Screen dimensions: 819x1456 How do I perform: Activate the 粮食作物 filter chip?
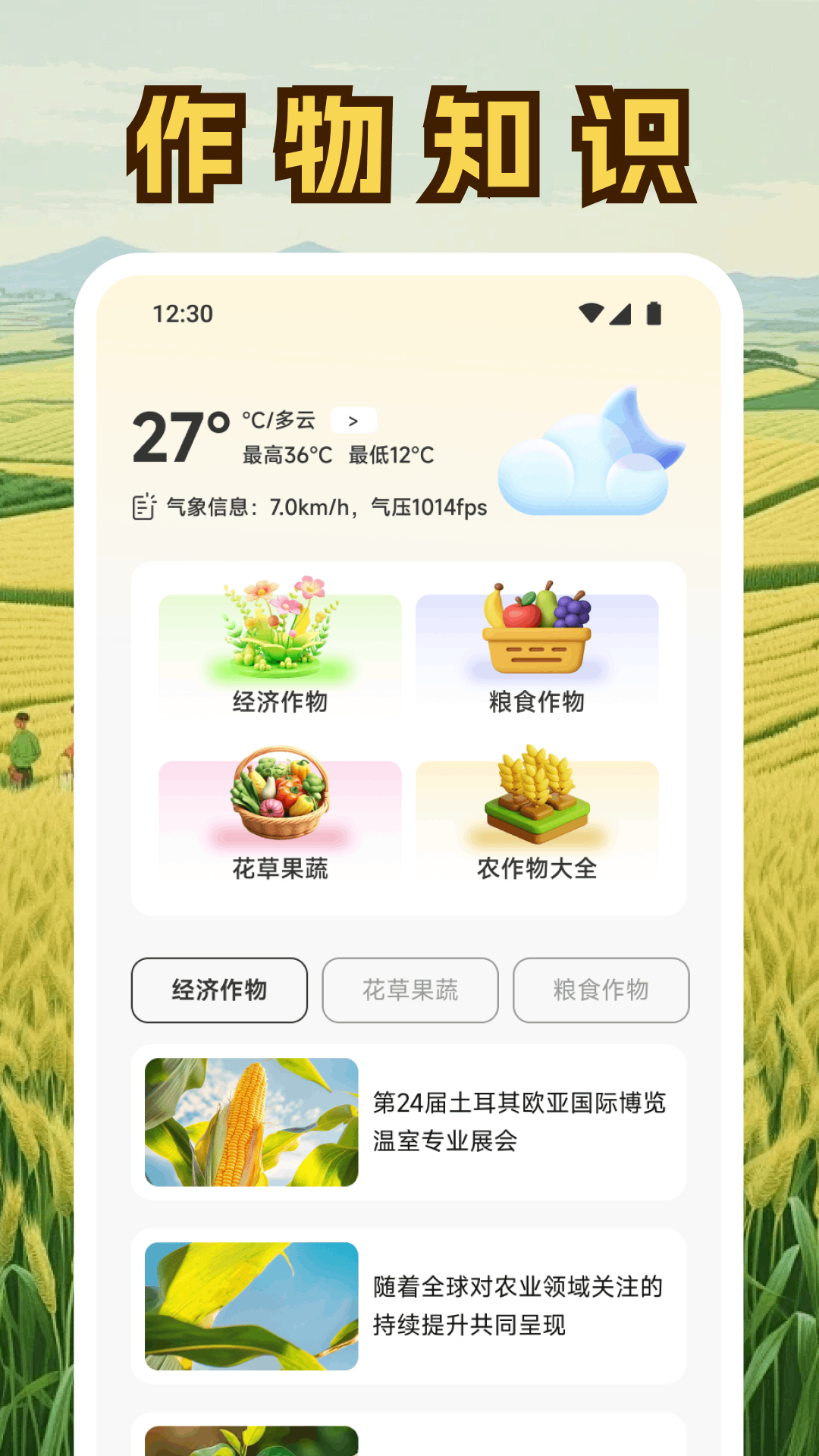(x=600, y=990)
